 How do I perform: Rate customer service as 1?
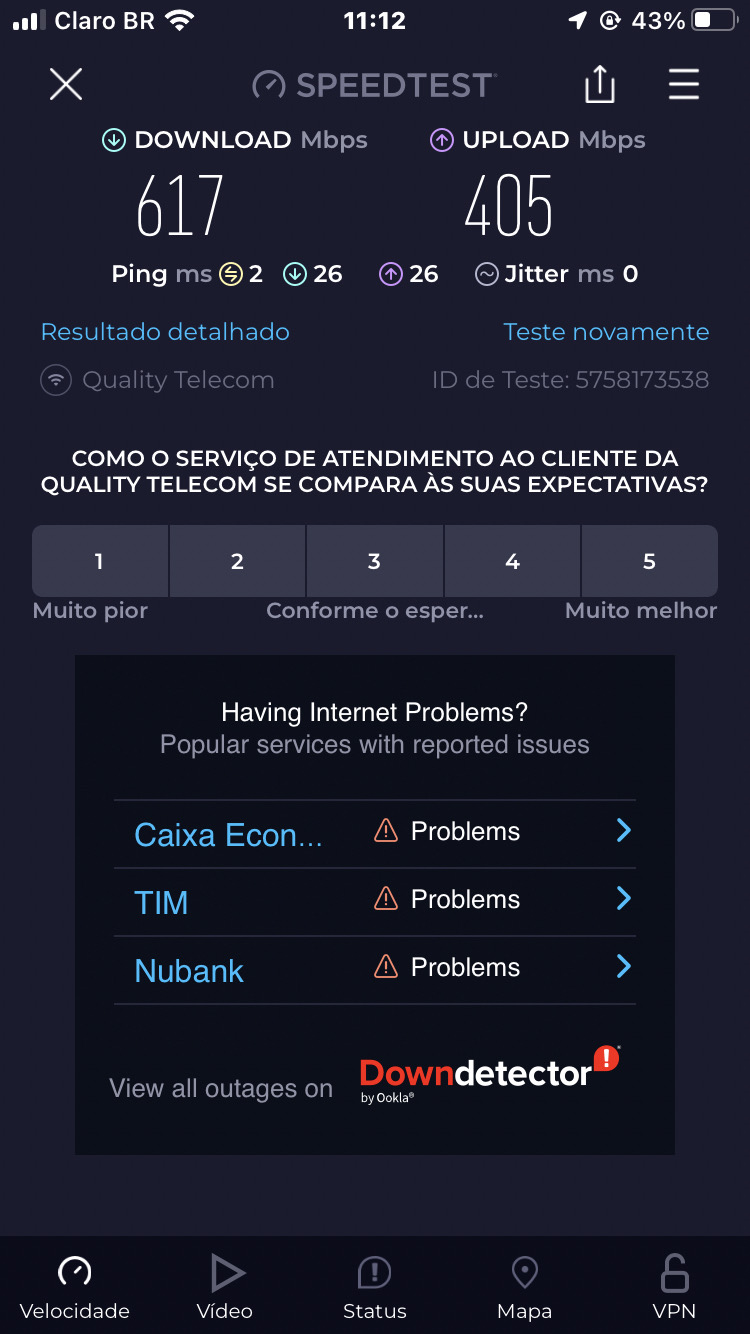point(100,561)
